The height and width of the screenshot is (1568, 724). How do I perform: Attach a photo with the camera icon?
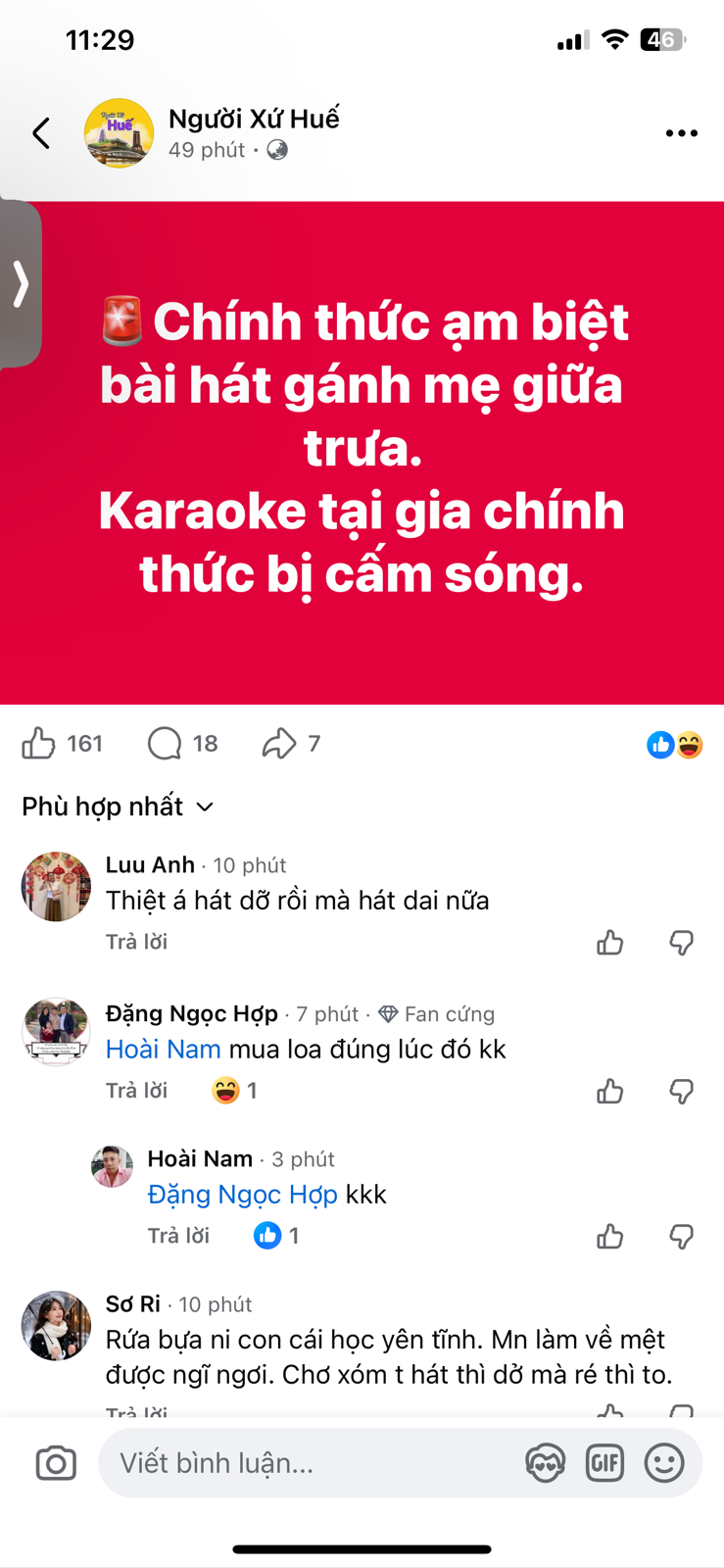(x=56, y=1463)
